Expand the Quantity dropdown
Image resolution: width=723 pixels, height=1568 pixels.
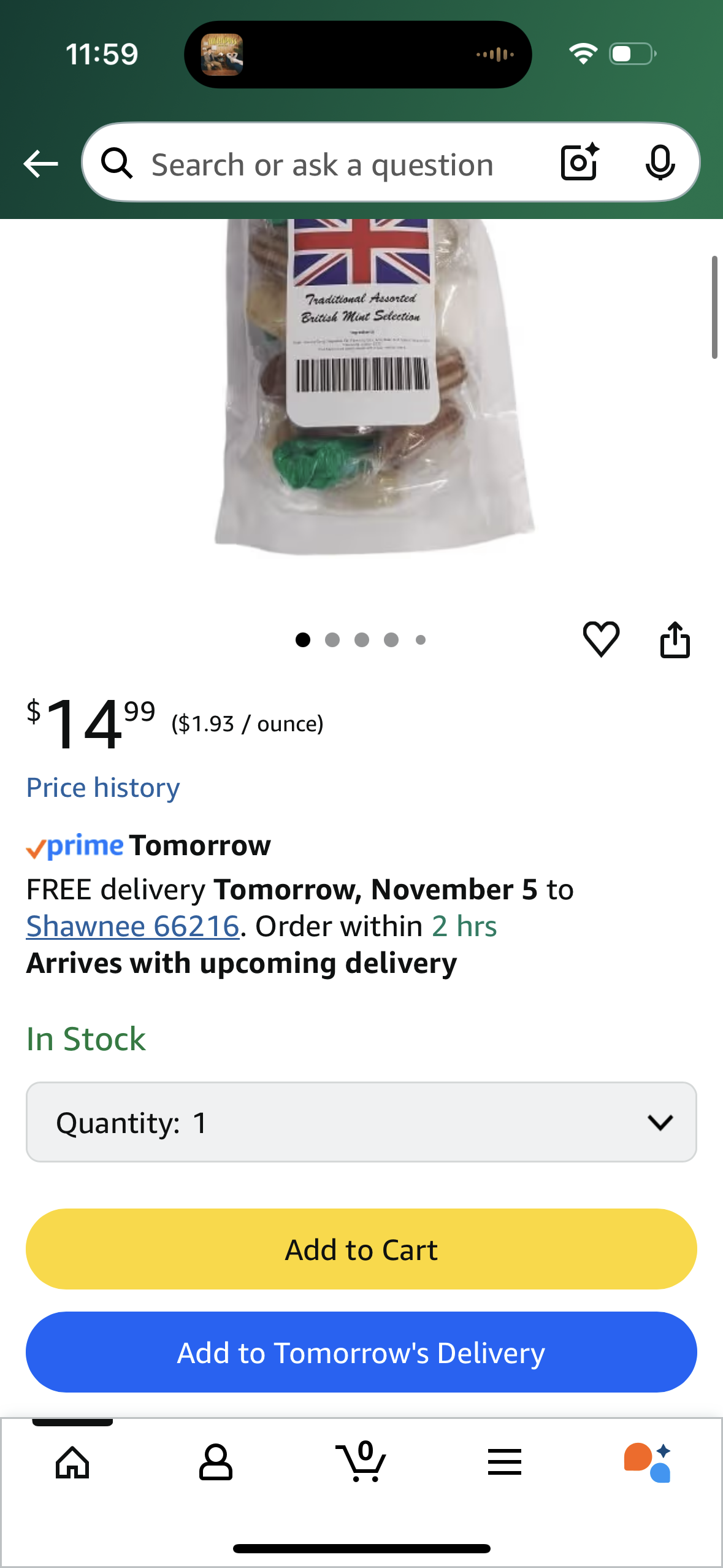pos(361,1122)
